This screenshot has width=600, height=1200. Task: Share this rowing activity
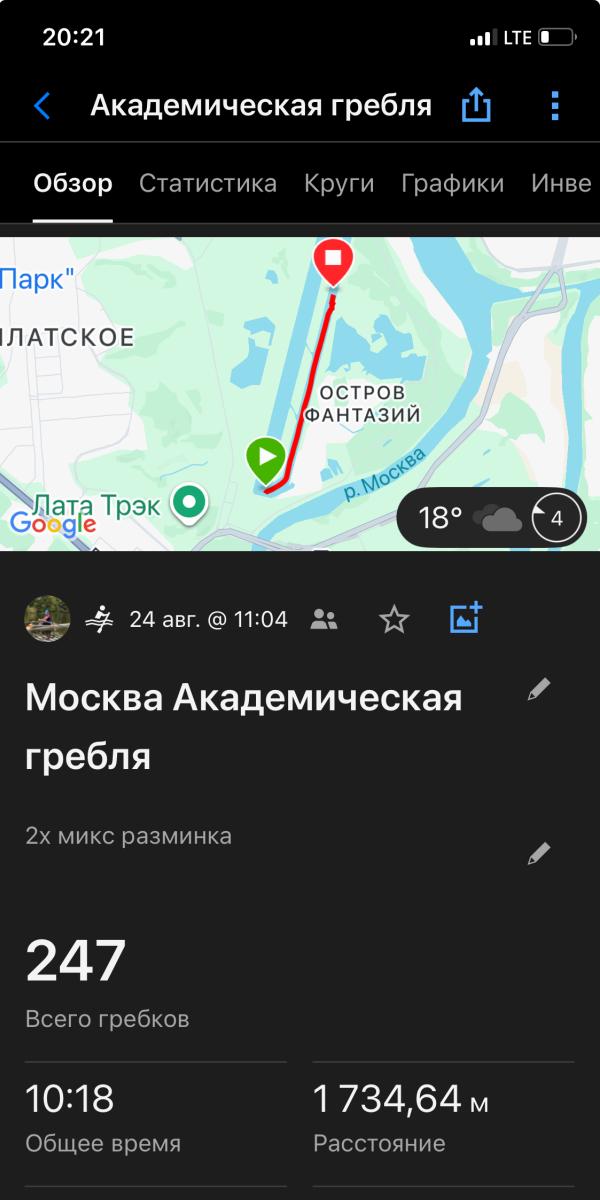[476, 105]
